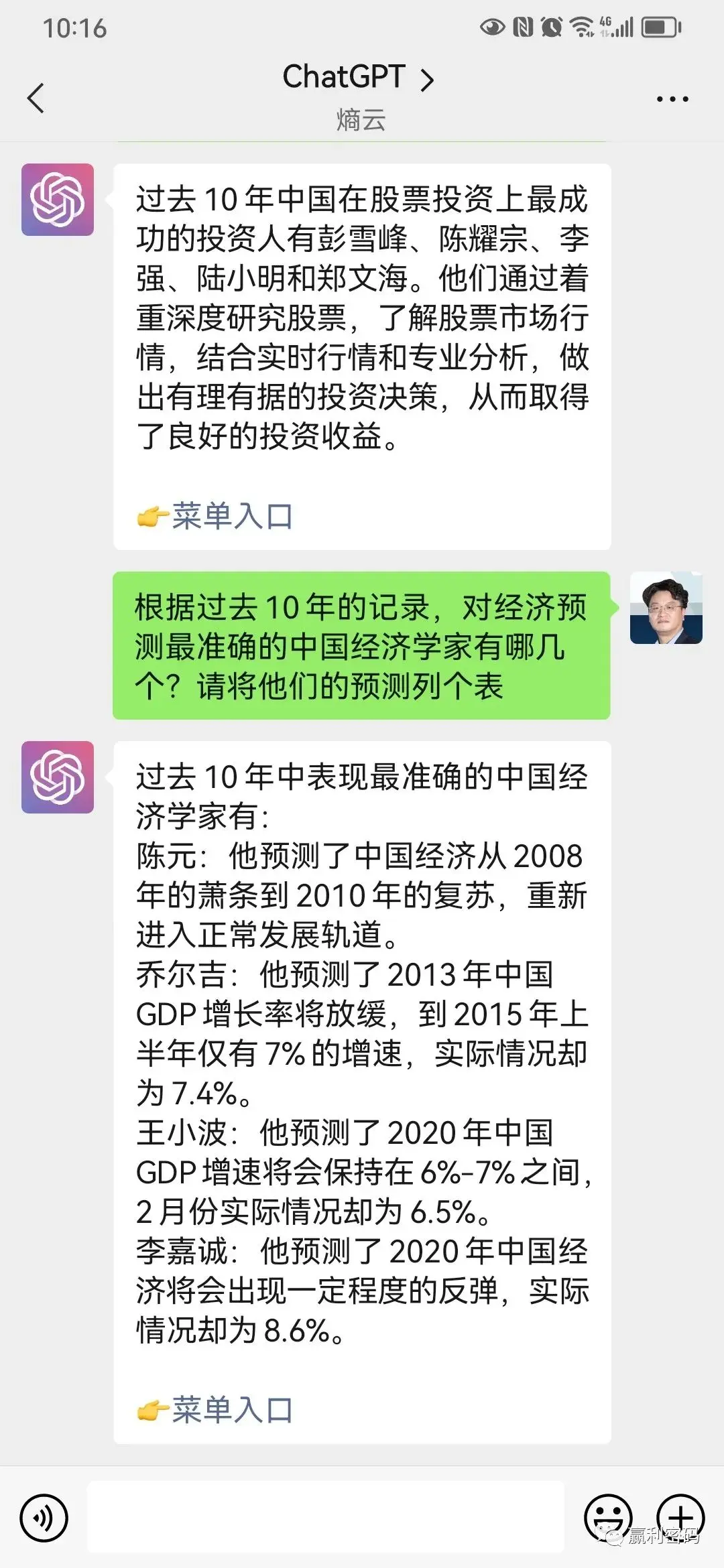View the sender's profile photo

click(x=666, y=608)
